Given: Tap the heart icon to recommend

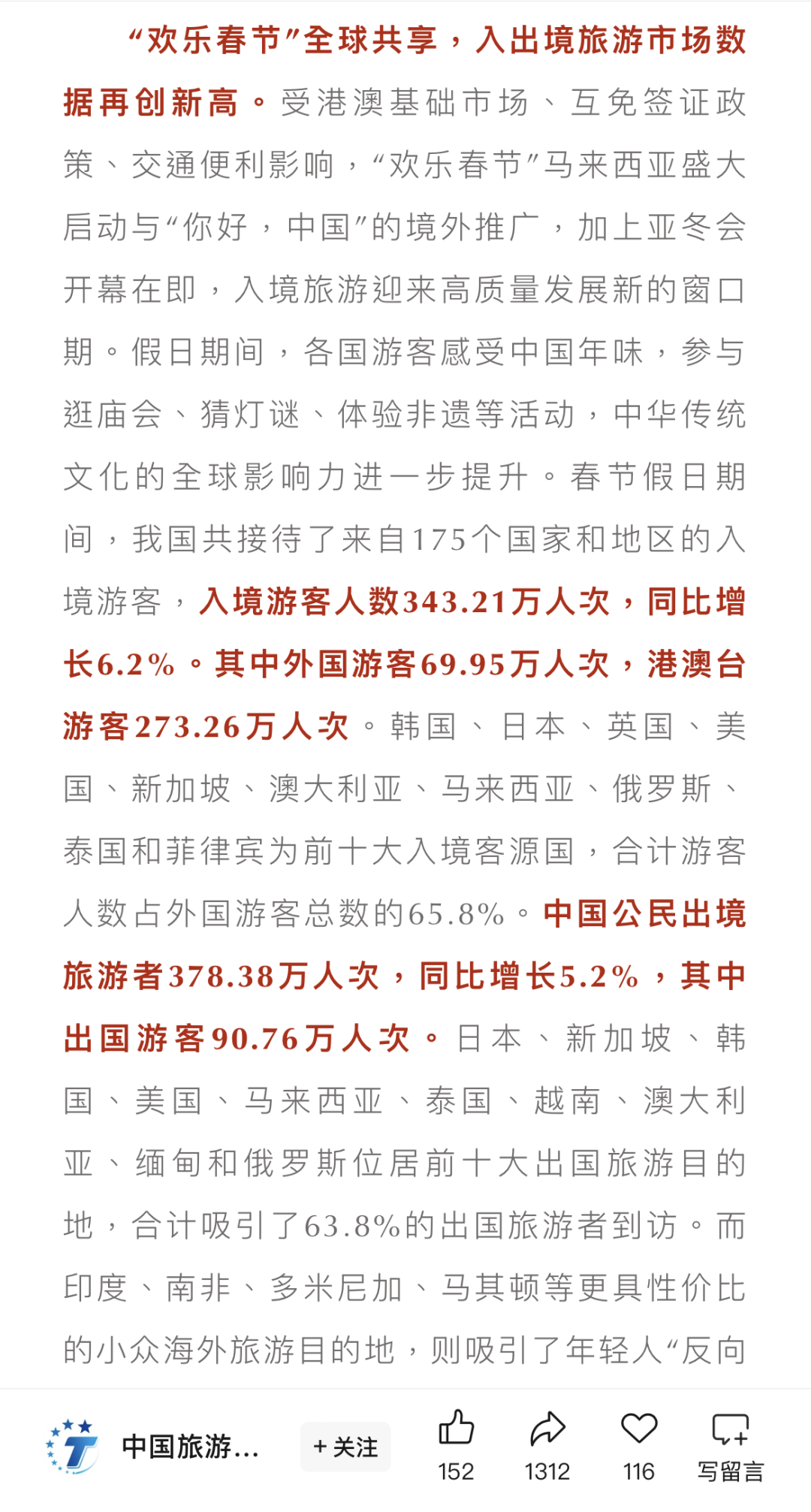Looking at the screenshot, I should pyautogui.click(x=639, y=1429).
